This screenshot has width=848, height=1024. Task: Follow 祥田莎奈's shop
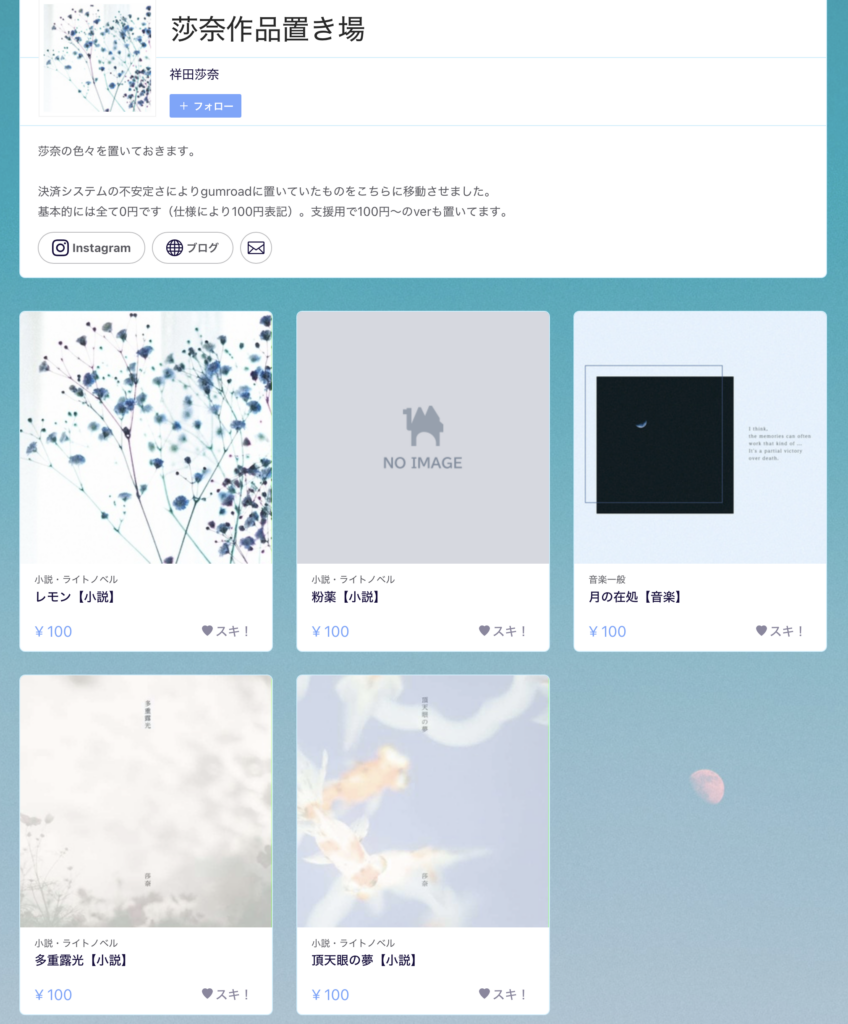point(205,106)
